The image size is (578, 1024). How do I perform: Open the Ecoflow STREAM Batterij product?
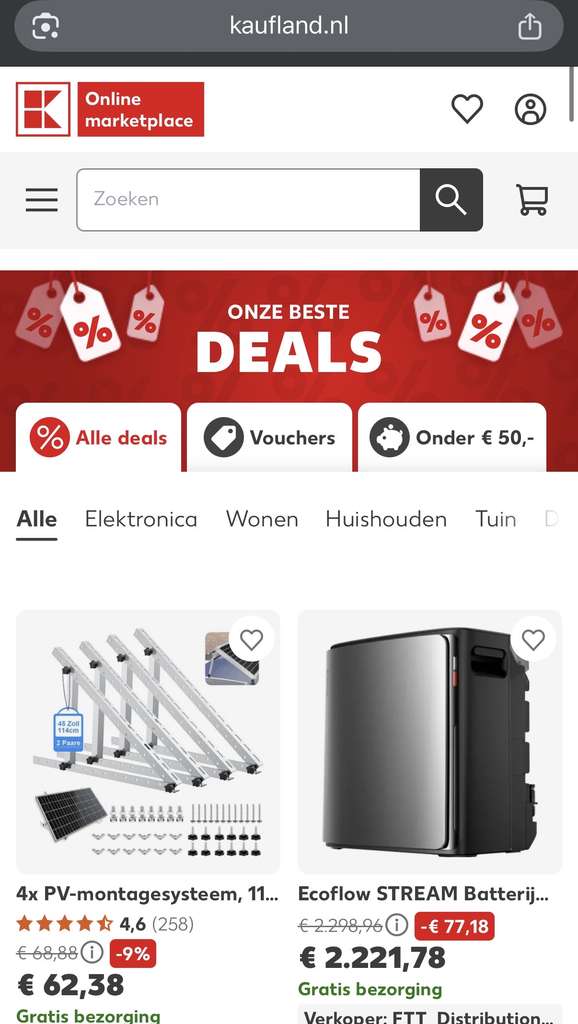coord(430,742)
